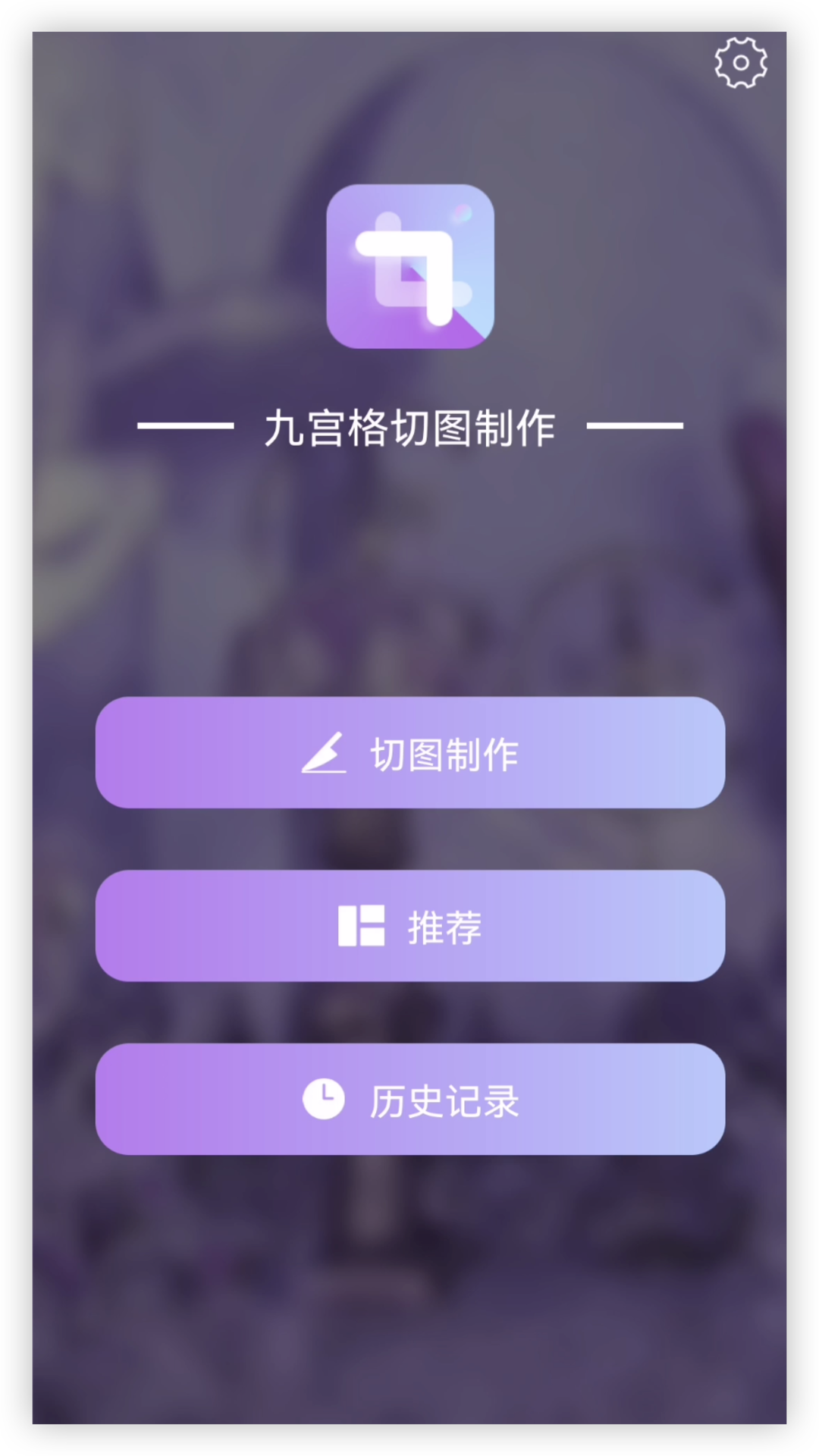Viewport: 819px width, 1456px height.
Task: Tap the layout blocks icon for recommendations
Action: pos(362,927)
